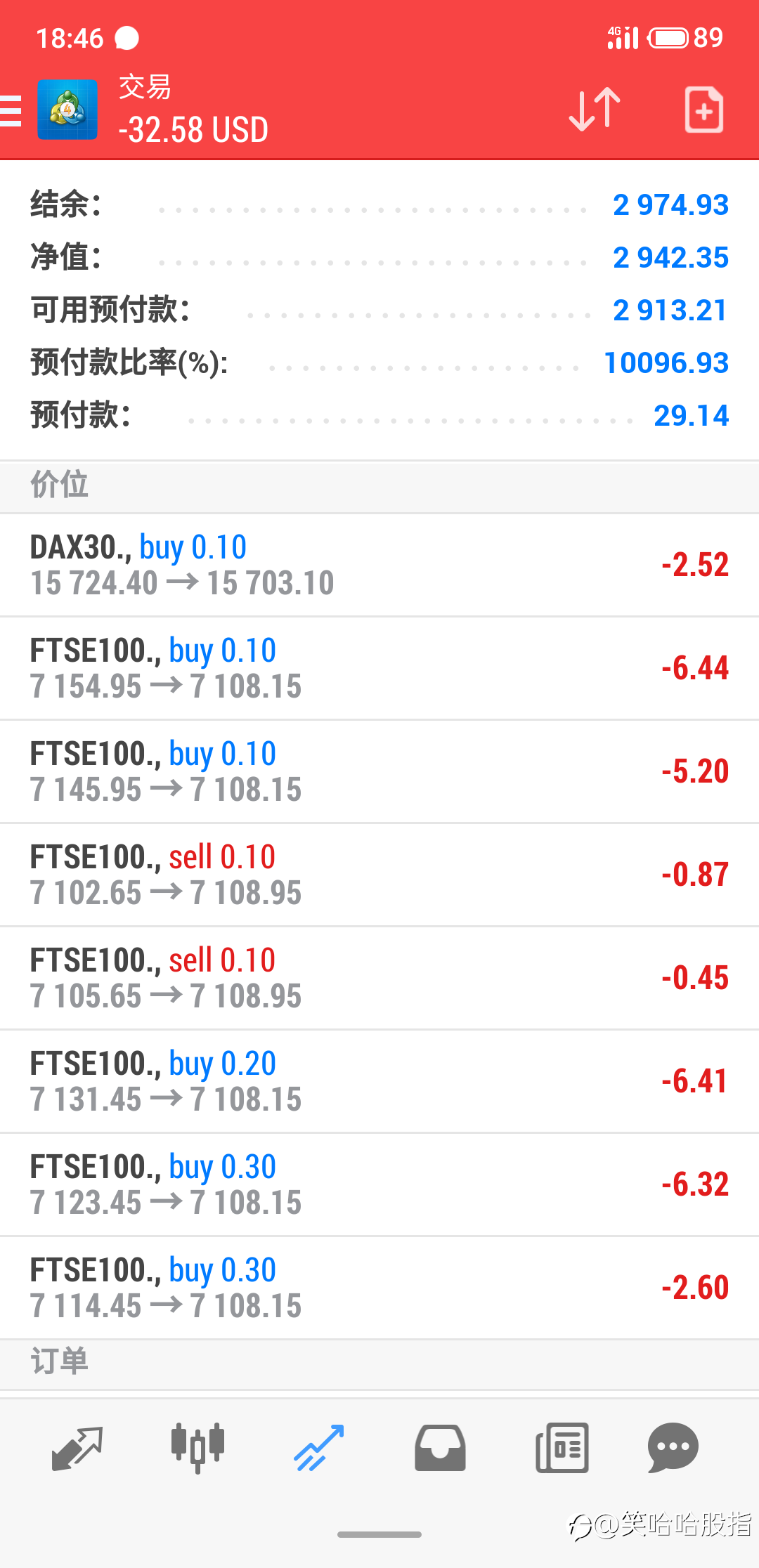The image size is (759, 1568).
Task: Switch to the candlestick chart tab
Action: 197,1448
